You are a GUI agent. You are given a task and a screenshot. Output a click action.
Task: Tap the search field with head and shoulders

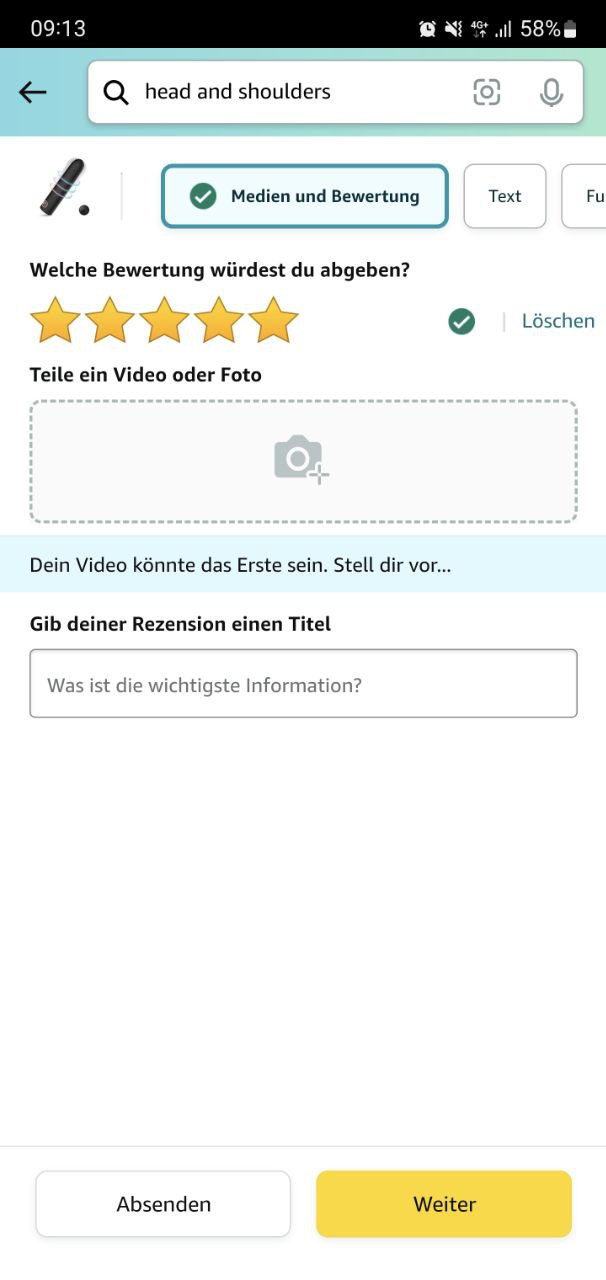click(290, 92)
